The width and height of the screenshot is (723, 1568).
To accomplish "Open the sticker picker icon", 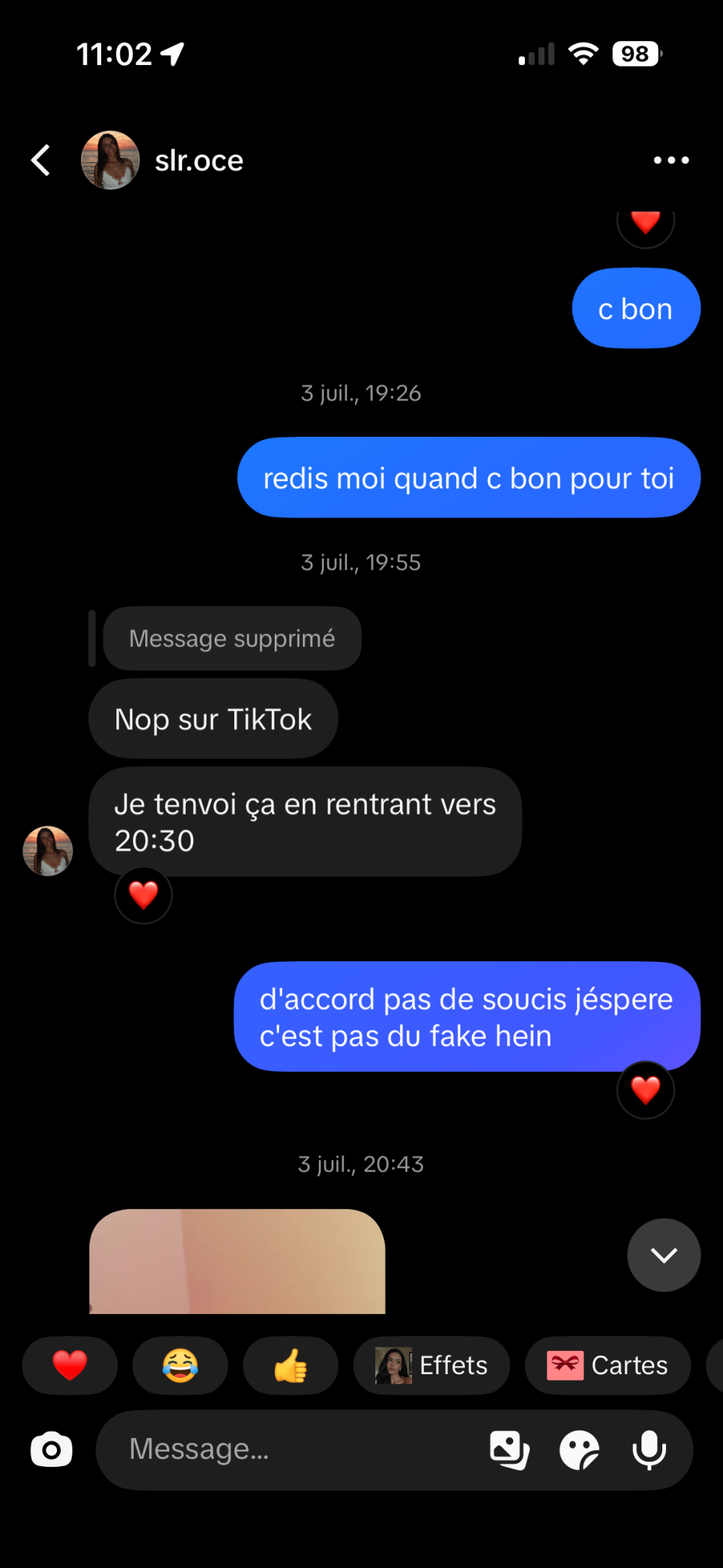I will (x=580, y=1449).
